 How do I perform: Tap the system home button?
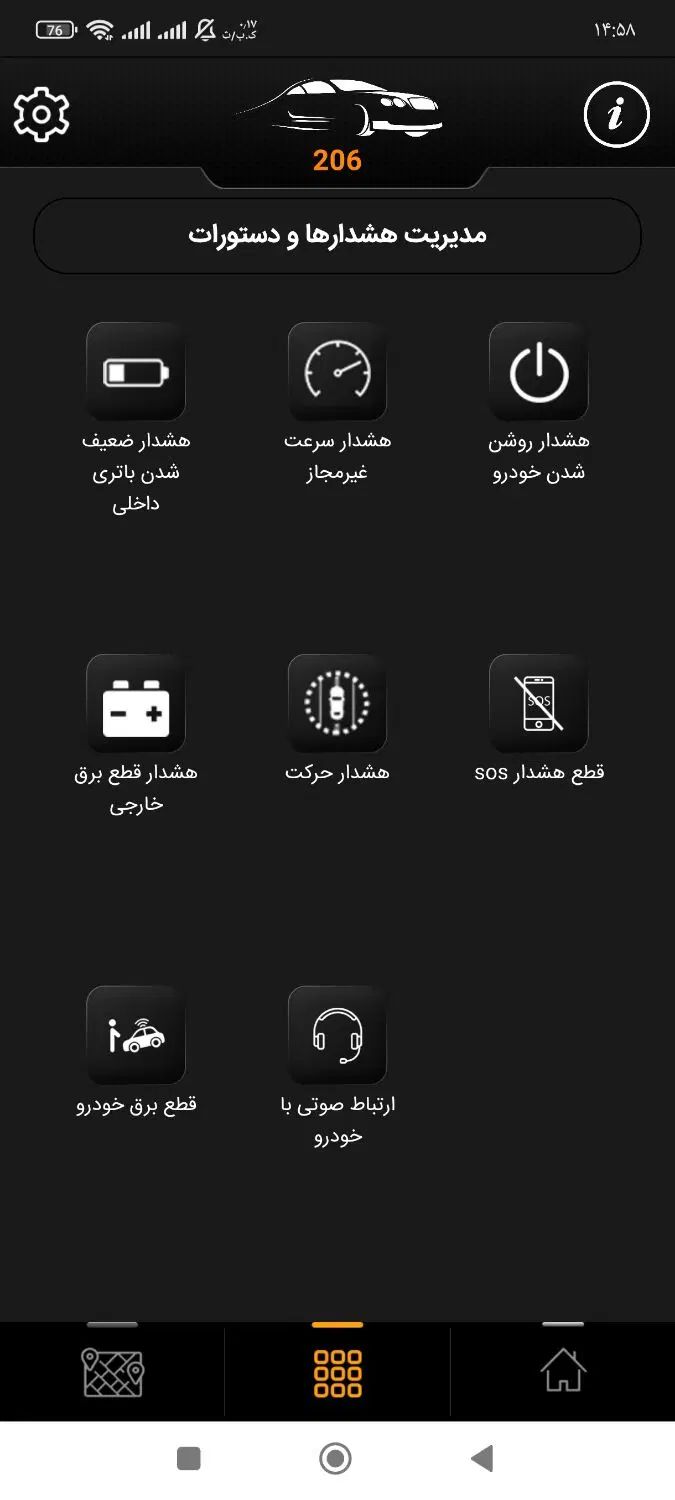point(336,1458)
